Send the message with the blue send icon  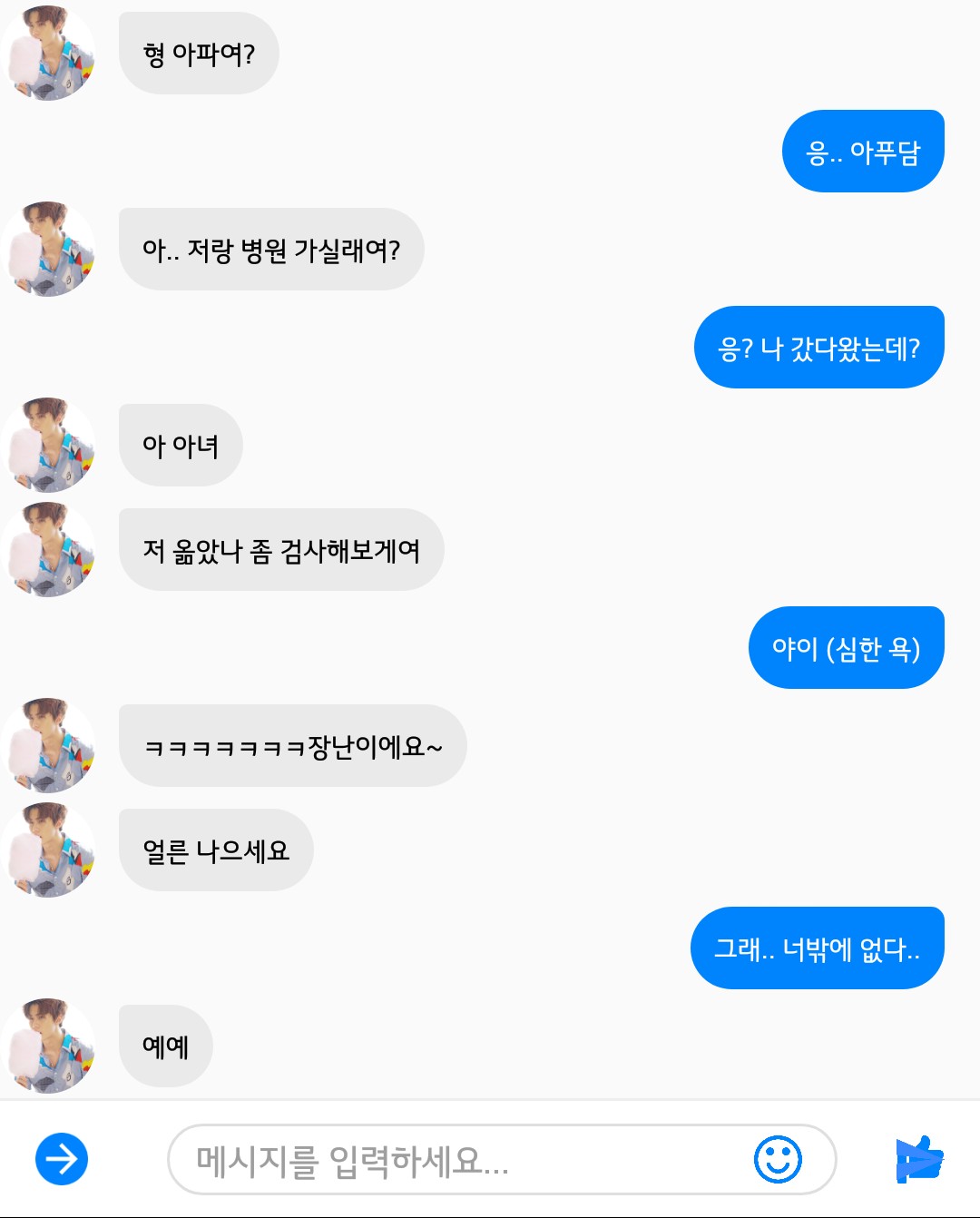(919, 1159)
